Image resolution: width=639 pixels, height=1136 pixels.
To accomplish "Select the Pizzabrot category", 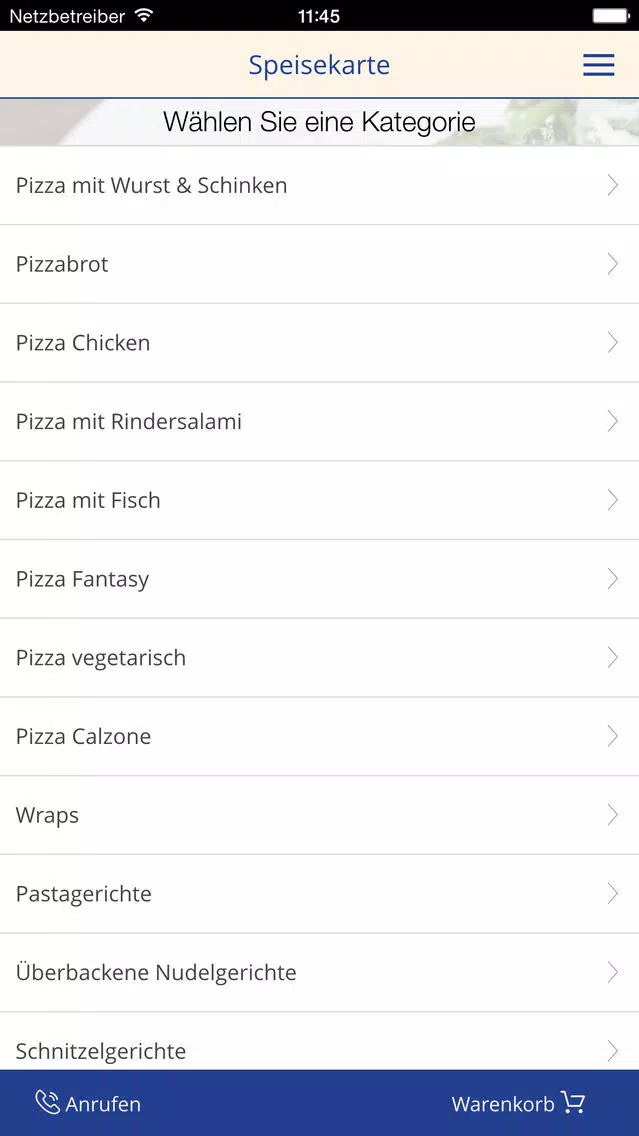I will click(x=320, y=264).
